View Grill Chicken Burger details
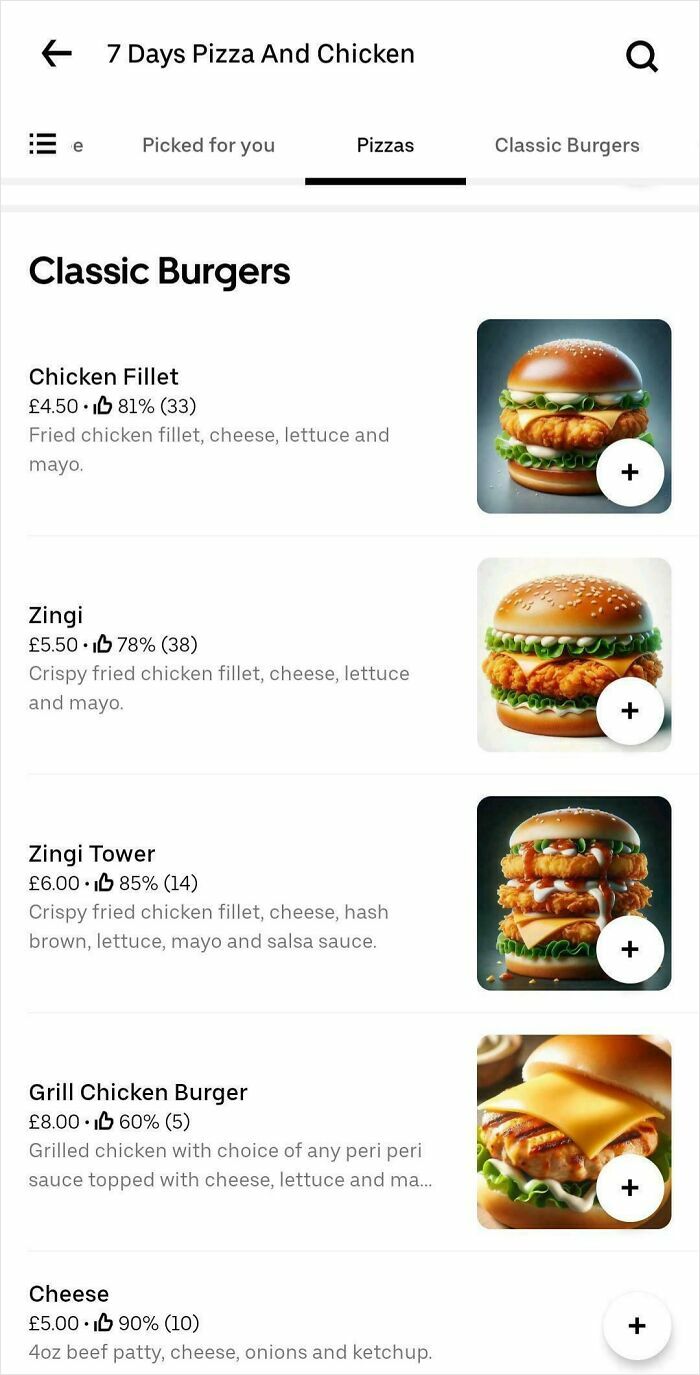The image size is (700, 1375). click(138, 1092)
